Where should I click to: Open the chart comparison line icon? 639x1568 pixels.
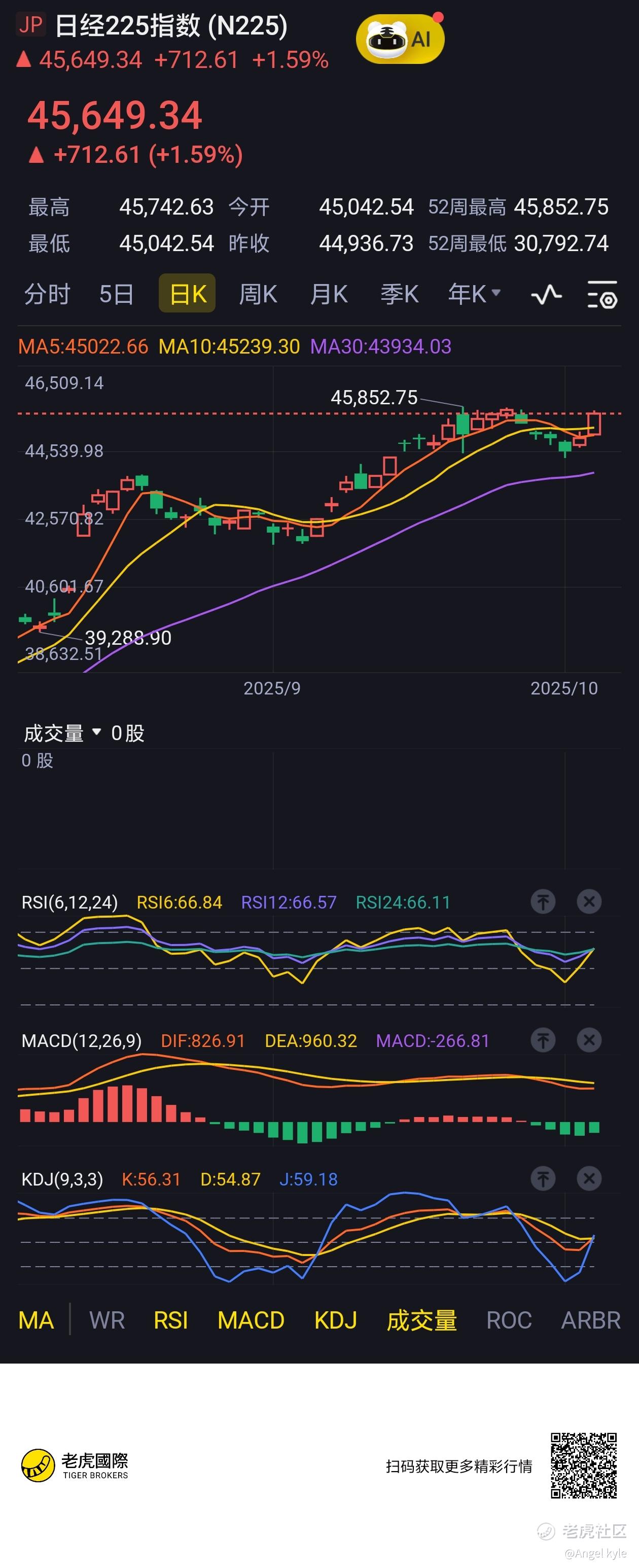click(546, 295)
